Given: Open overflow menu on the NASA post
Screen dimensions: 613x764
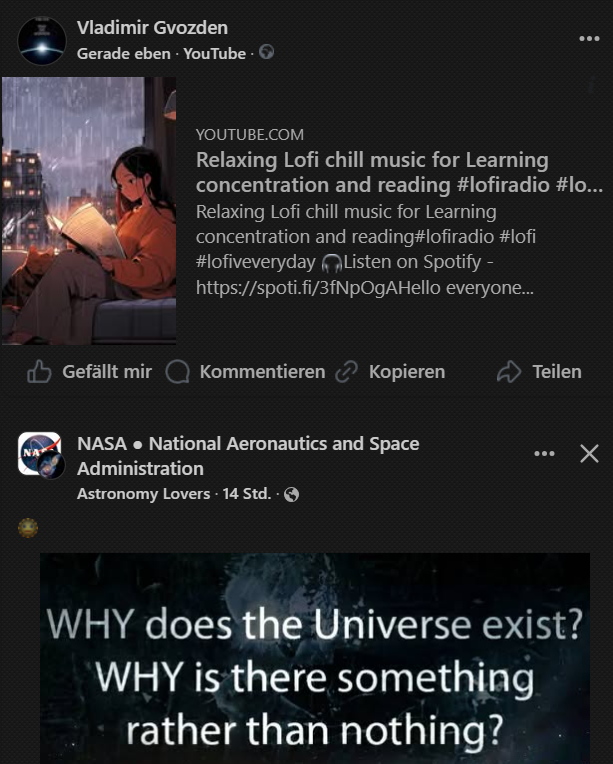Looking at the screenshot, I should (x=544, y=454).
